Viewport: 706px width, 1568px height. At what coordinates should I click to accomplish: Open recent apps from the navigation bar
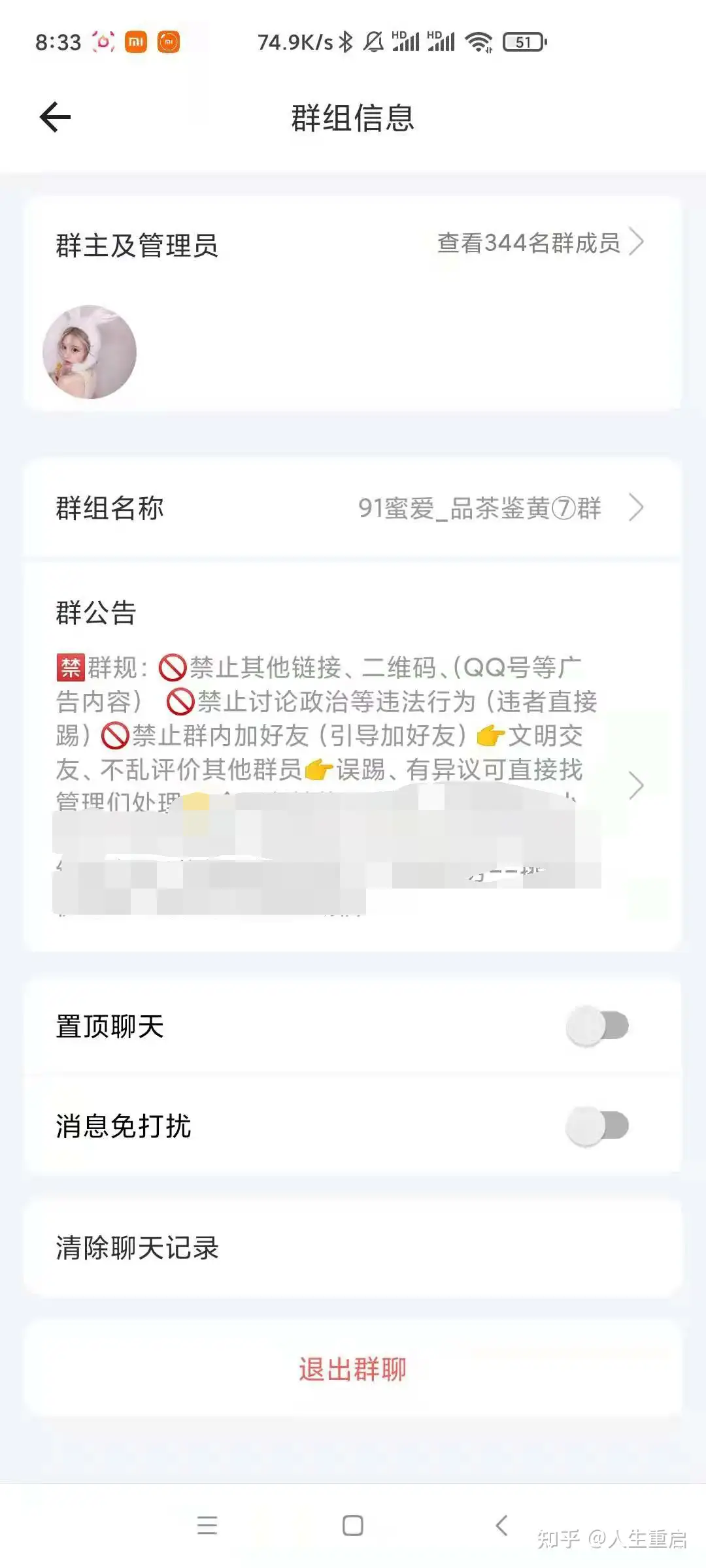207,1526
